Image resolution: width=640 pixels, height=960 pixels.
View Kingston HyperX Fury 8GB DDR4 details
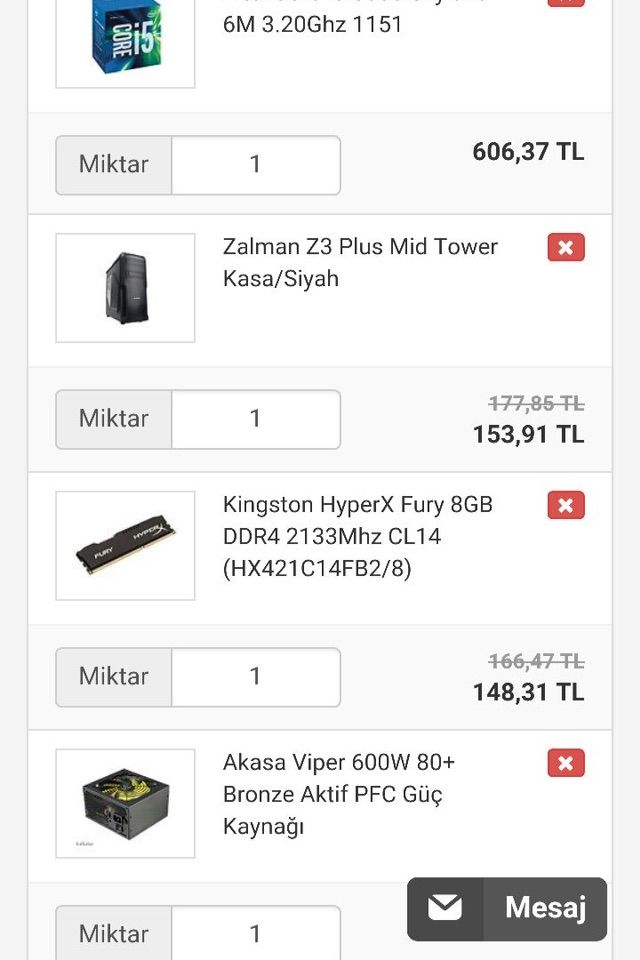[x=357, y=536]
